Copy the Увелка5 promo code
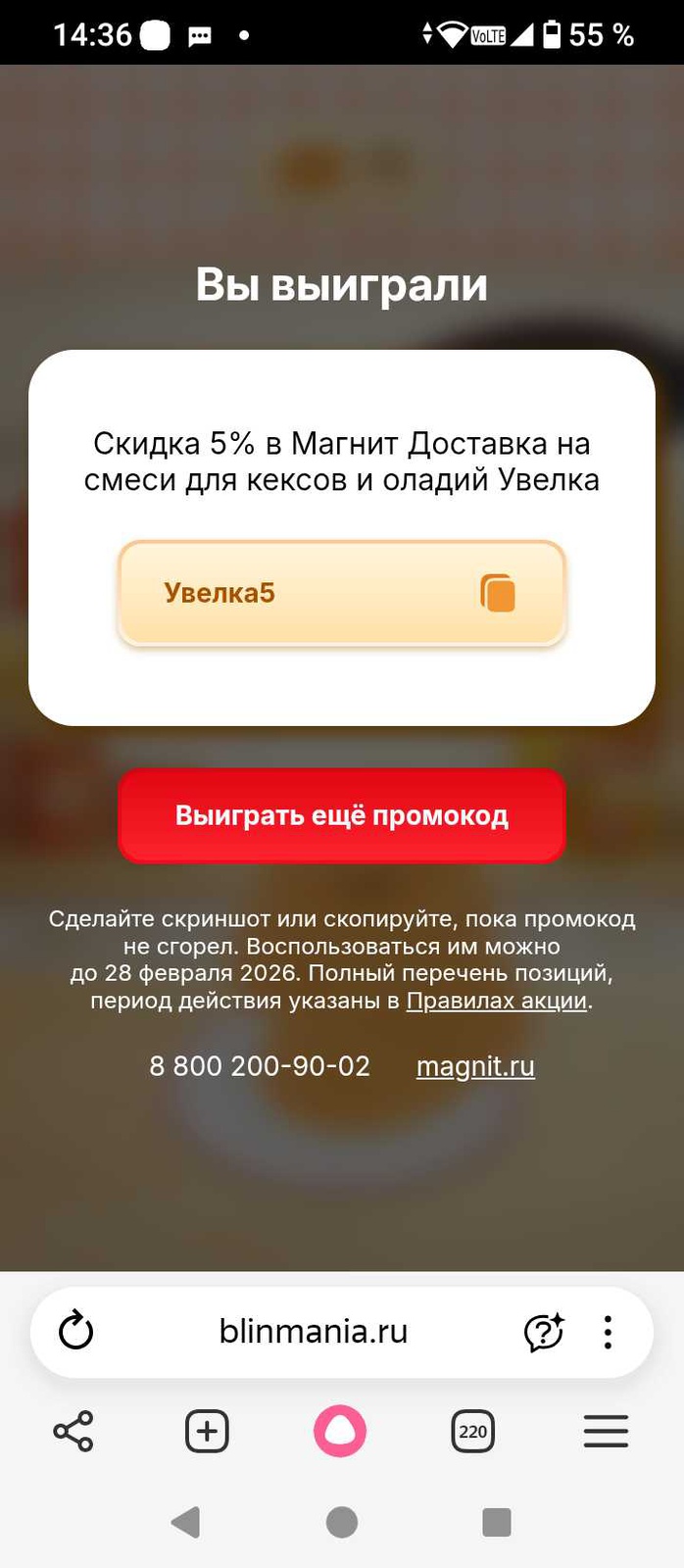 point(498,593)
